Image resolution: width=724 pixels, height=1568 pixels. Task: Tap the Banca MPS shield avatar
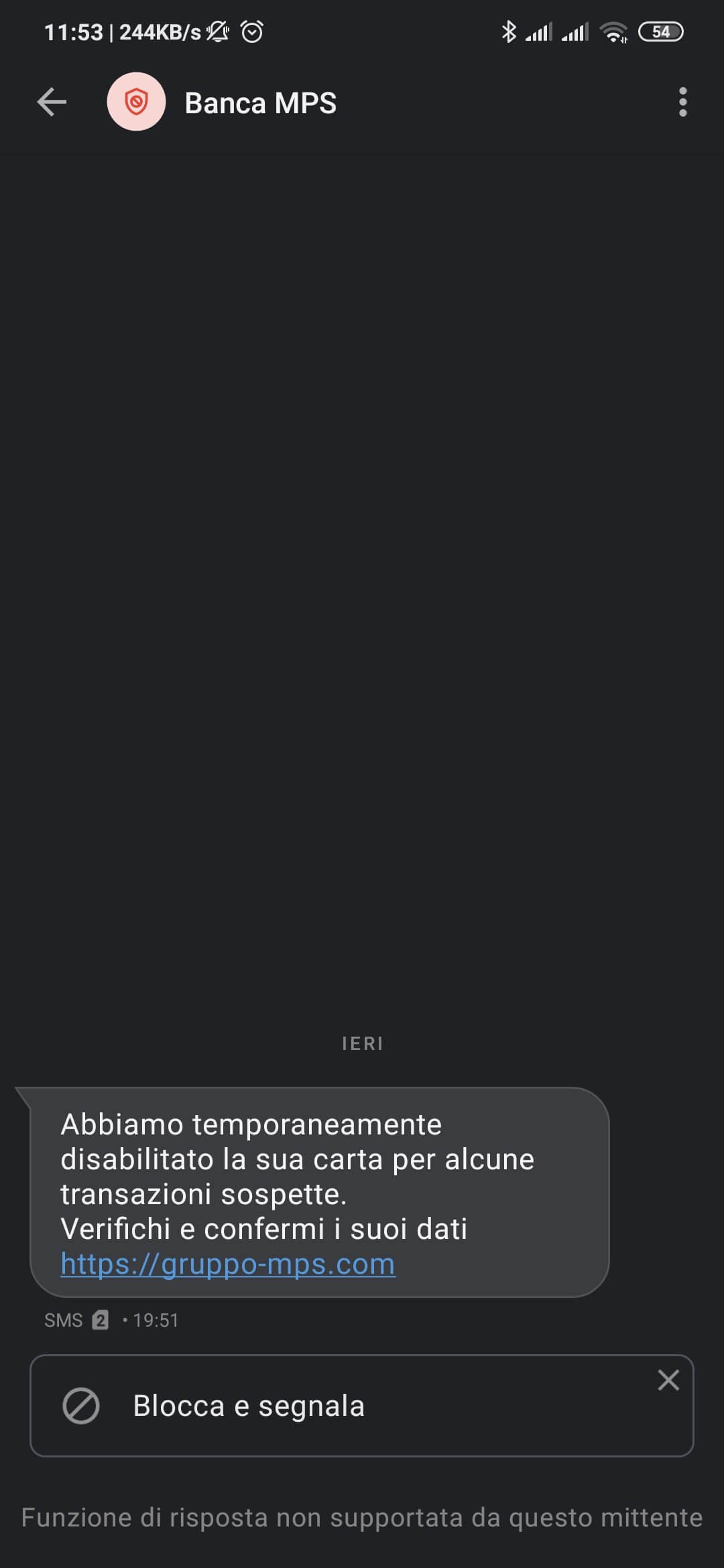[137, 102]
